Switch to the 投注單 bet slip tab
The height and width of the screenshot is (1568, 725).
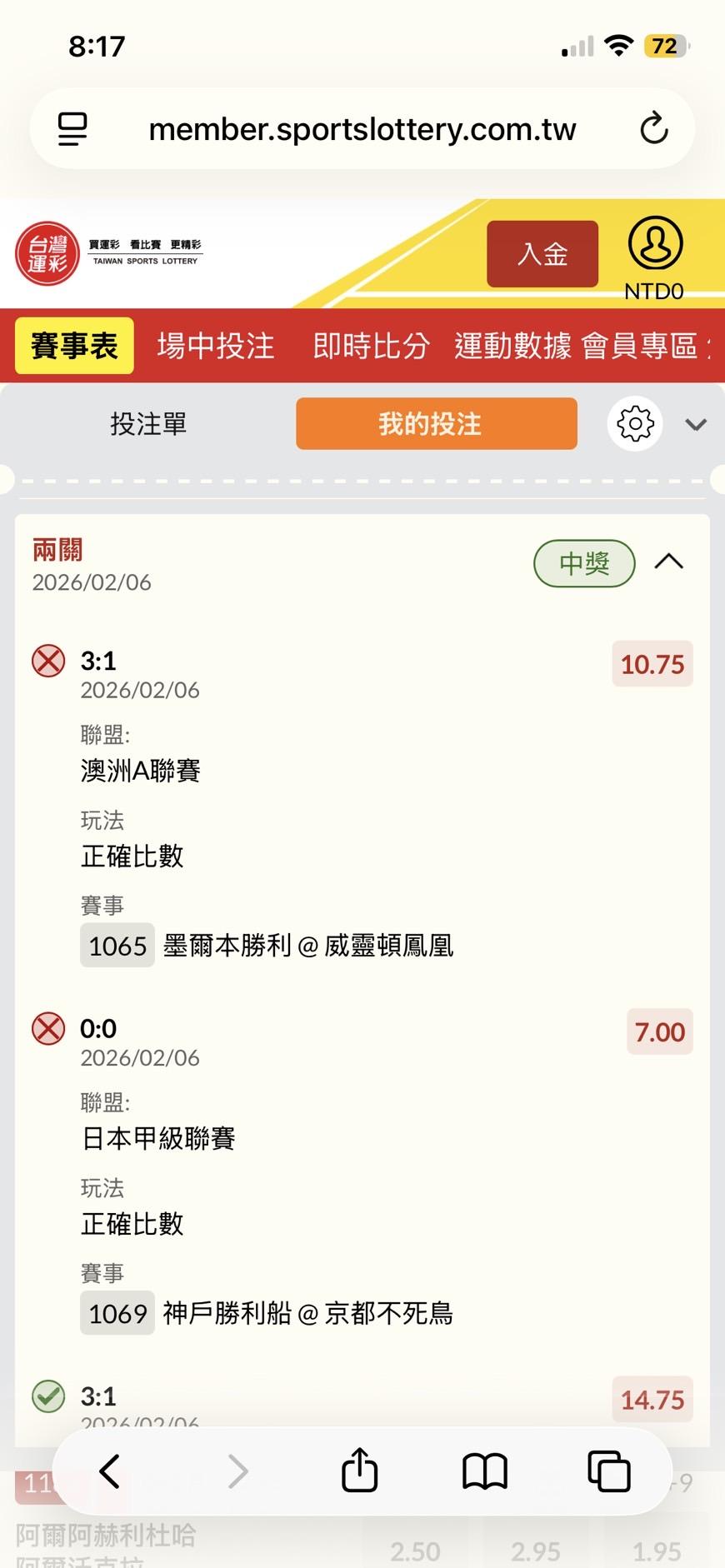[x=148, y=424]
